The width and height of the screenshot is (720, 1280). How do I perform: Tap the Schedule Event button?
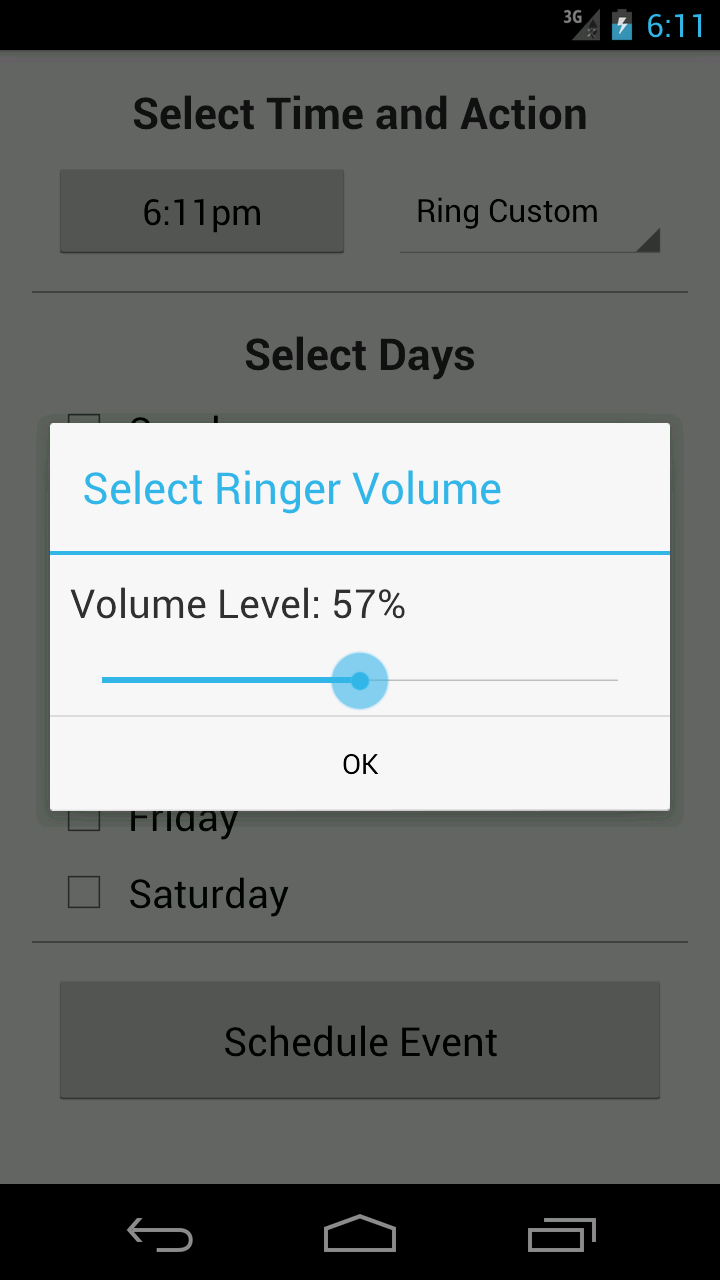click(360, 1040)
